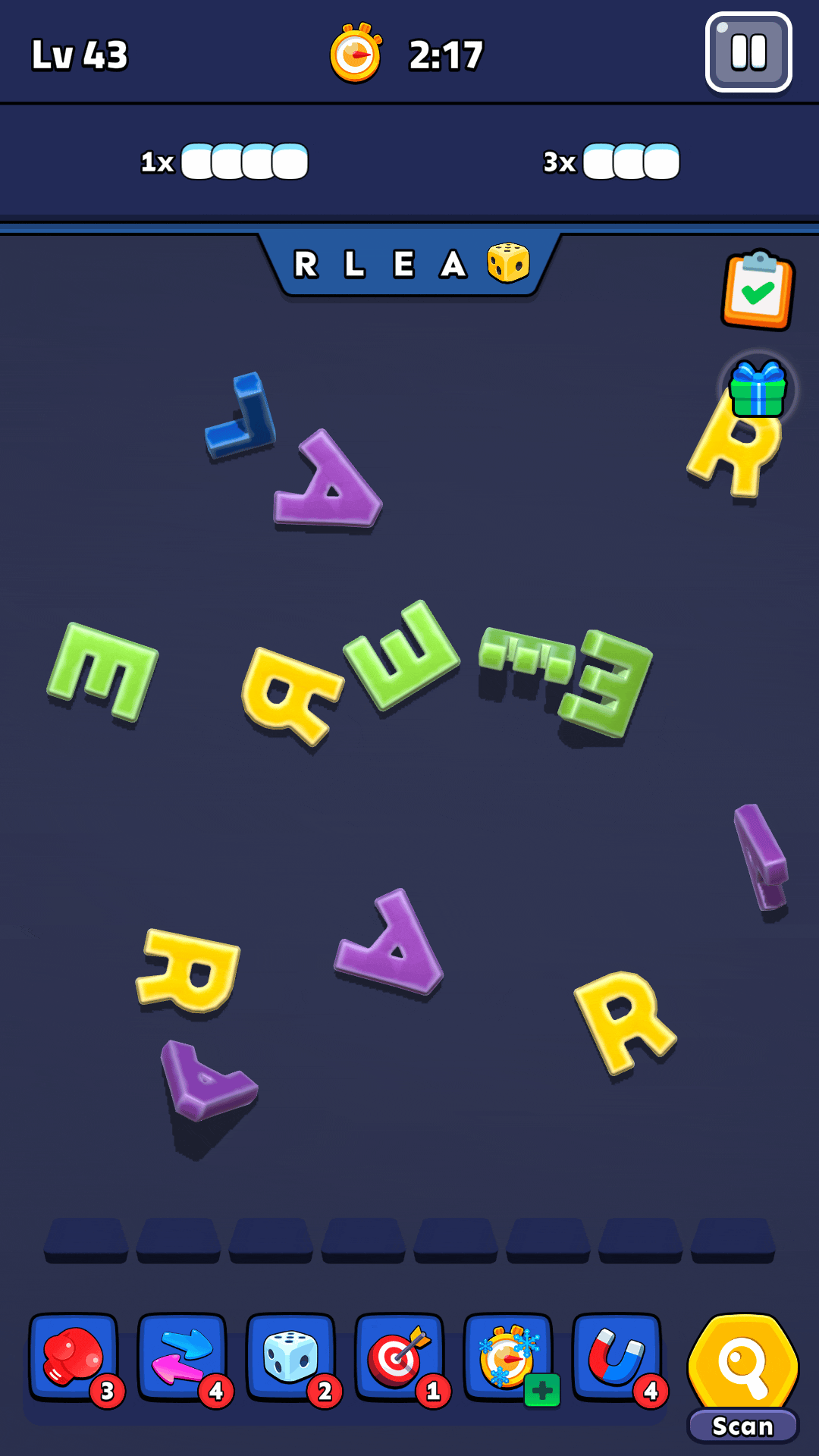
Task: Use the swap arrows booster
Action: tap(182, 1357)
